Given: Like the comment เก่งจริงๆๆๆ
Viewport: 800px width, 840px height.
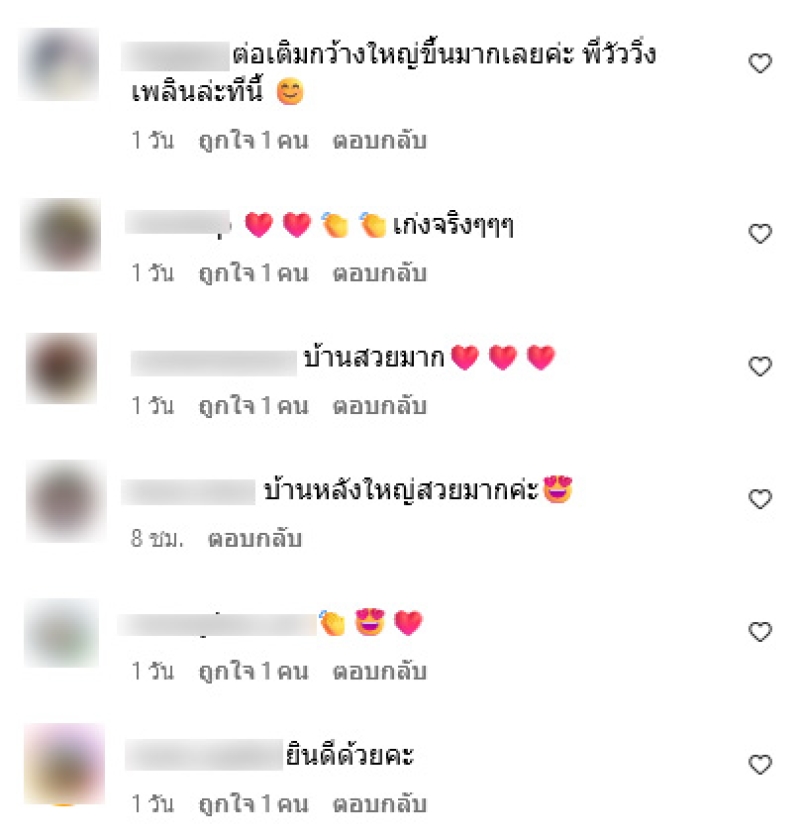Looking at the screenshot, I should 760,234.
